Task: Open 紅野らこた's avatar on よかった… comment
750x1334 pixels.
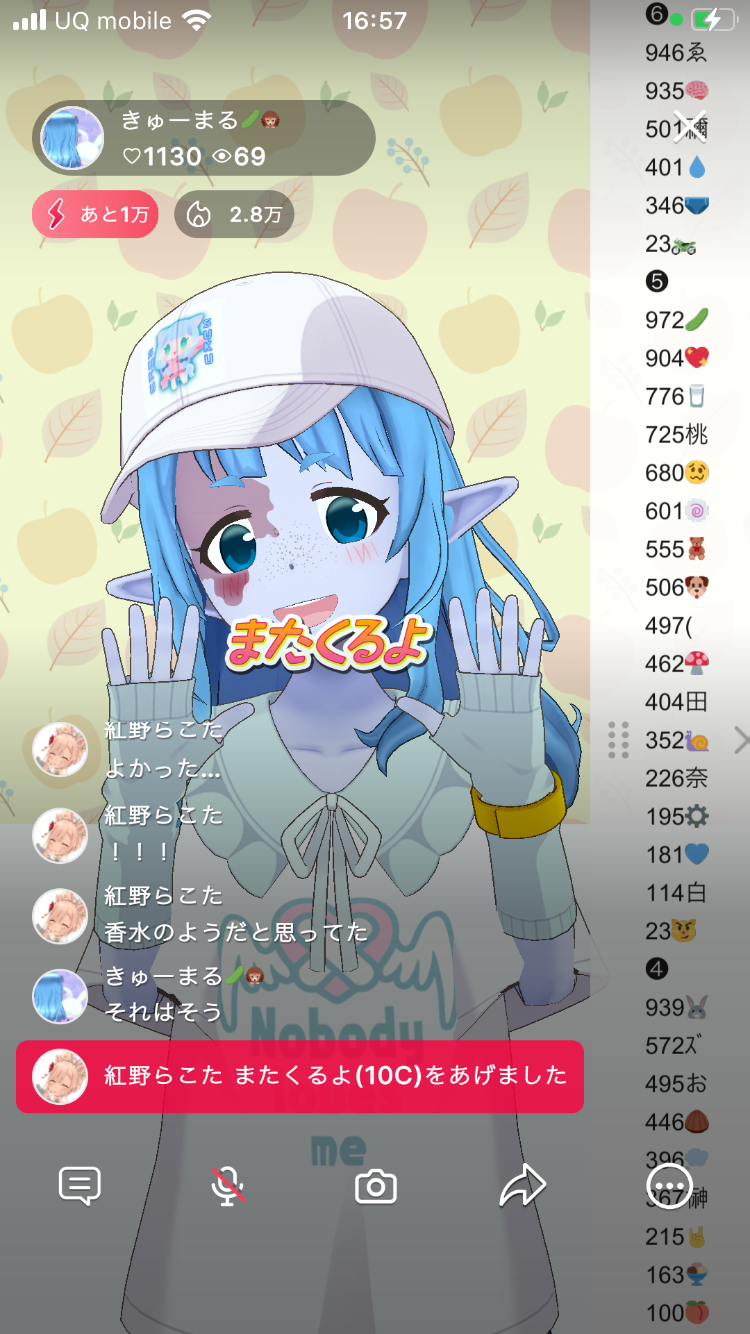Action: [x=60, y=750]
